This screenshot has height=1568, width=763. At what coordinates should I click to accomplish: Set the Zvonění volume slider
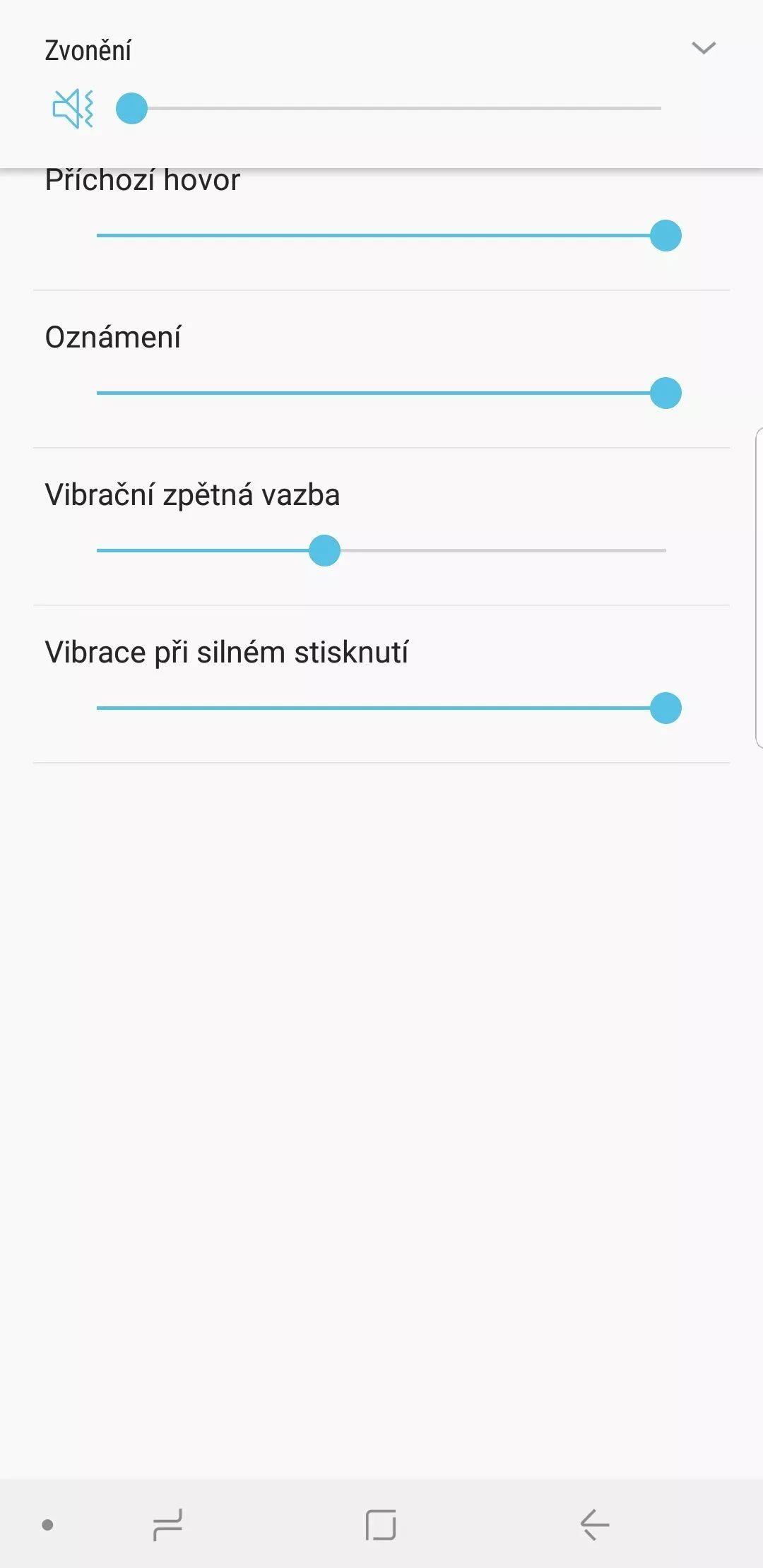[x=389, y=109]
